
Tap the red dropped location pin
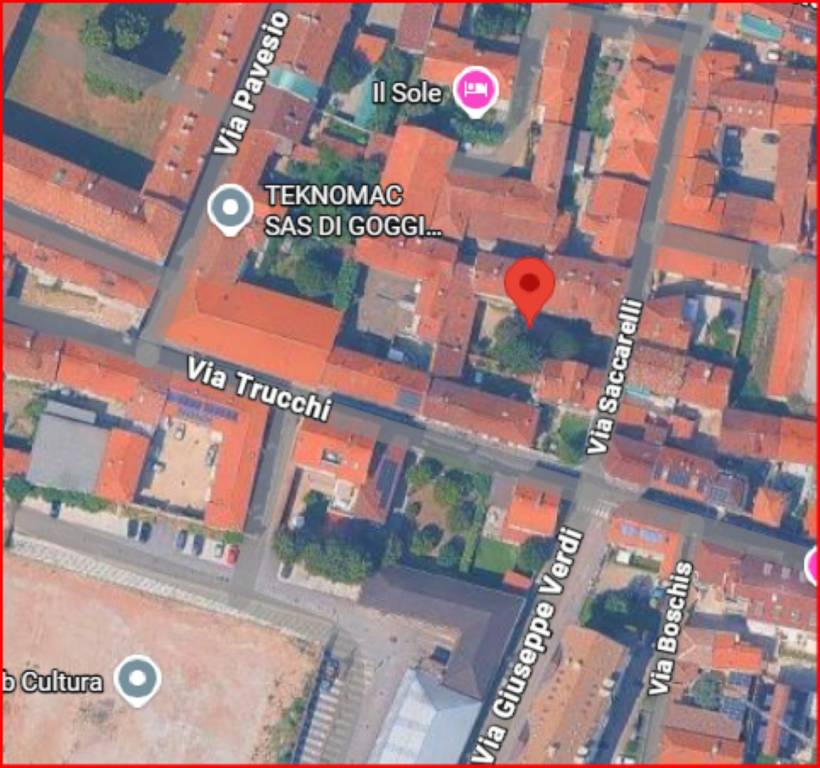click(x=529, y=285)
